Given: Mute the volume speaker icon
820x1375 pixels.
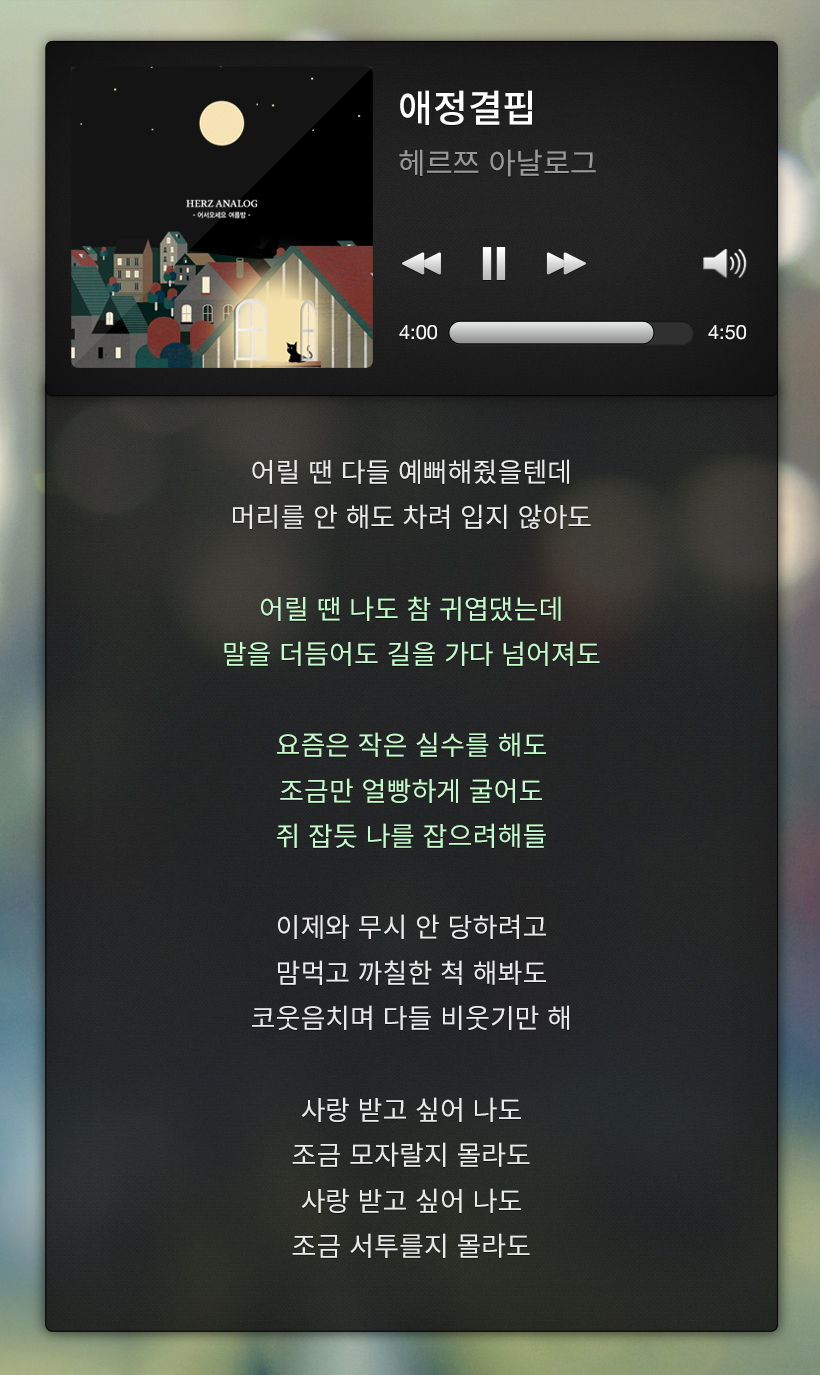Looking at the screenshot, I should pos(724,263).
